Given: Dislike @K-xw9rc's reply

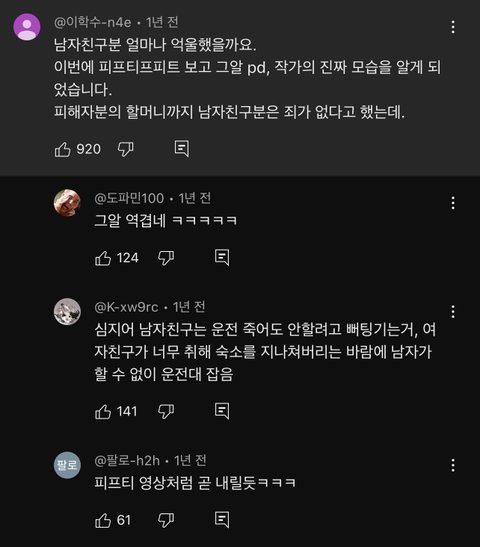Looking at the screenshot, I should (x=166, y=412).
